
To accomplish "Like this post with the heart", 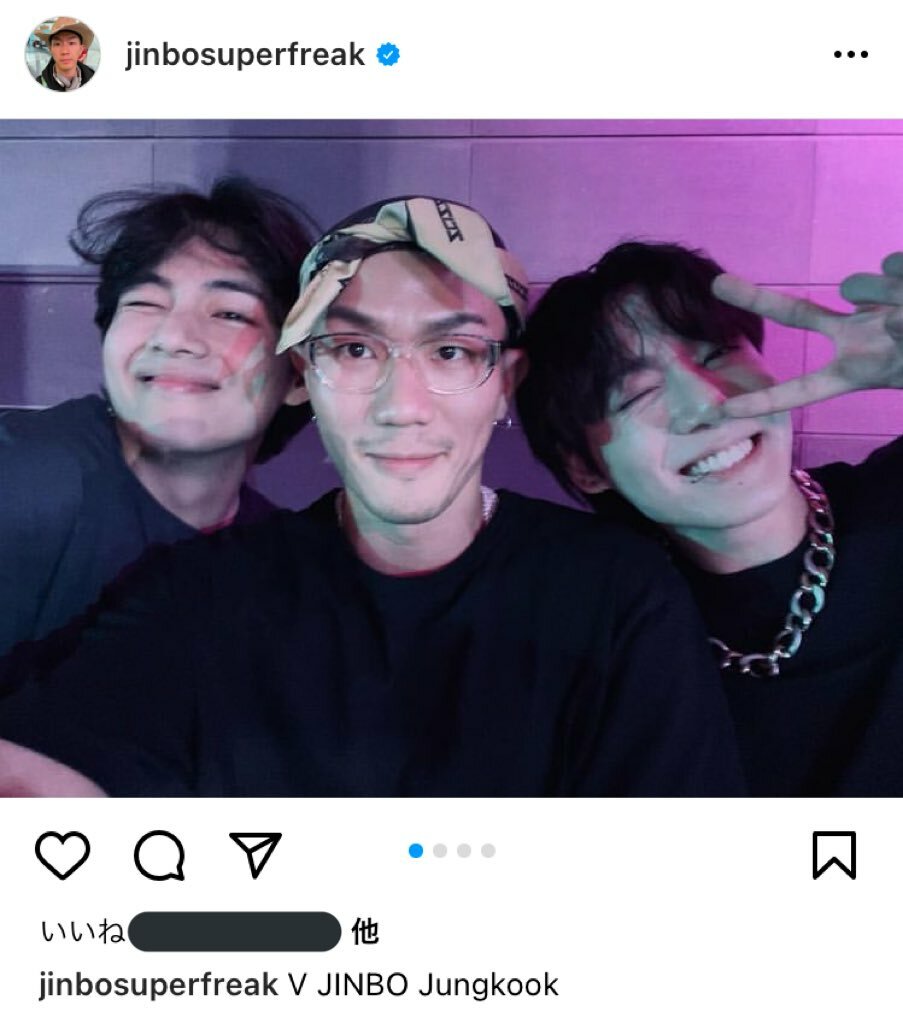I will point(63,855).
